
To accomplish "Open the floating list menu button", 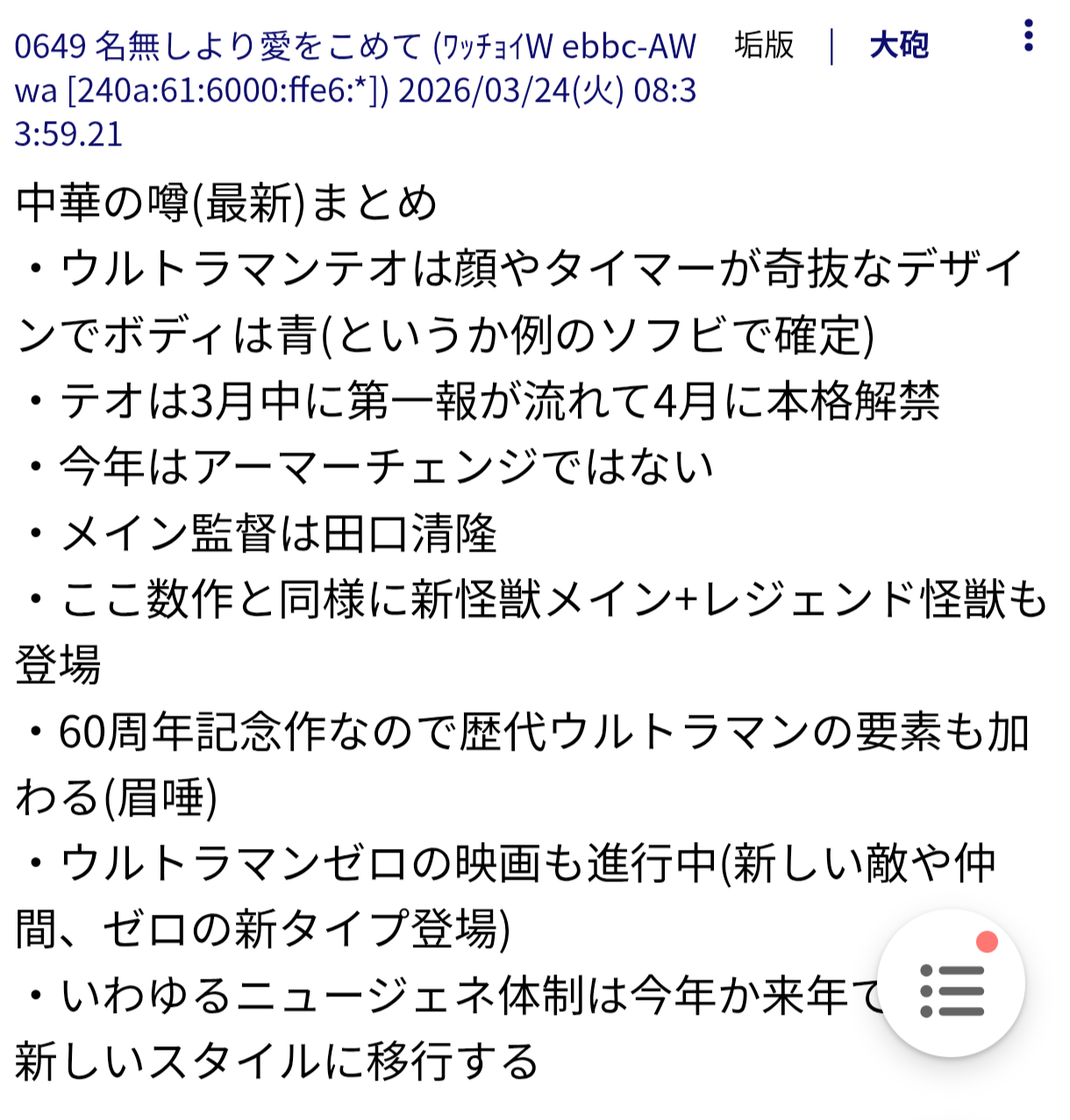I will click(x=952, y=983).
